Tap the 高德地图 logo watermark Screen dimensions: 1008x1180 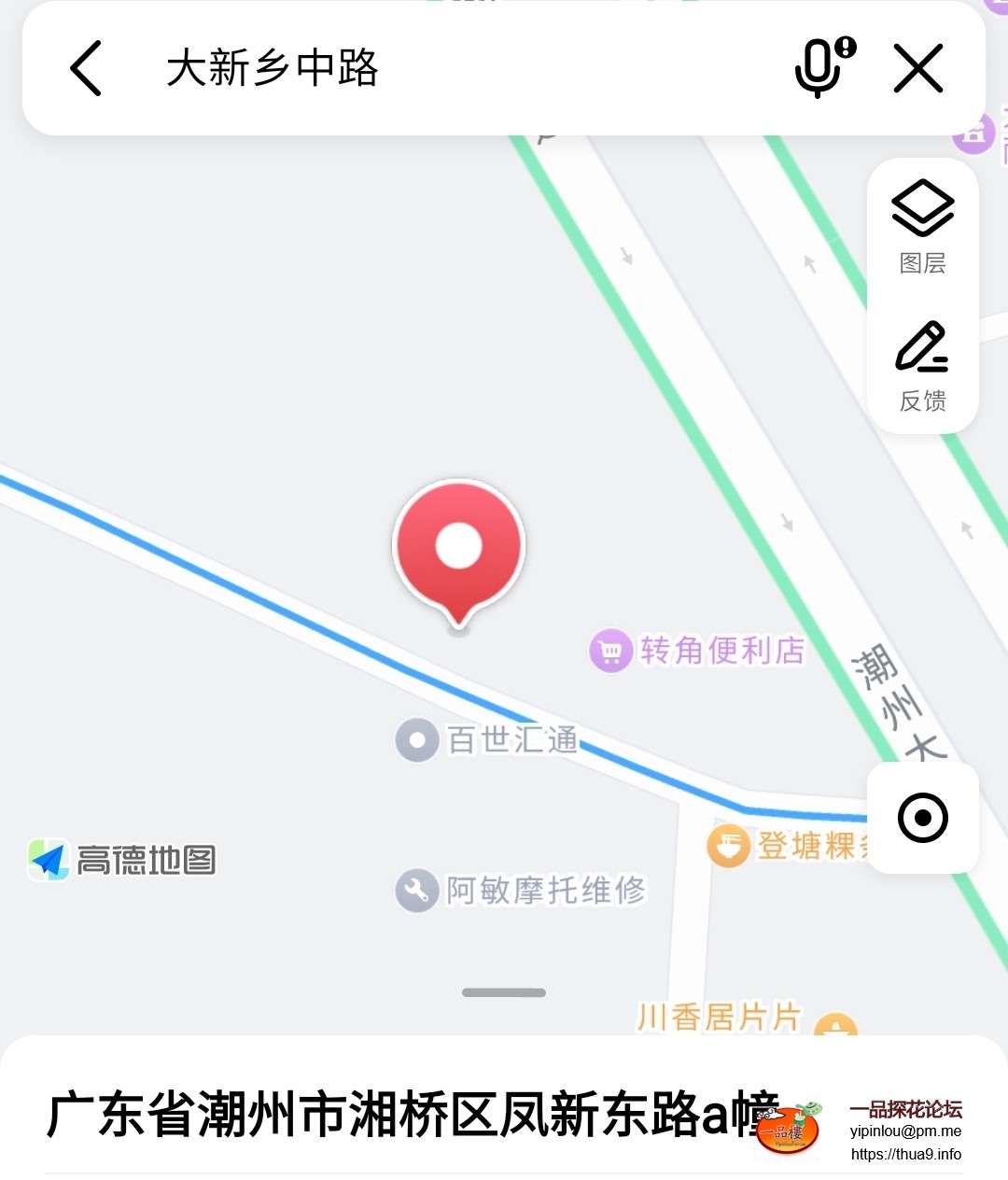click(x=121, y=860)
